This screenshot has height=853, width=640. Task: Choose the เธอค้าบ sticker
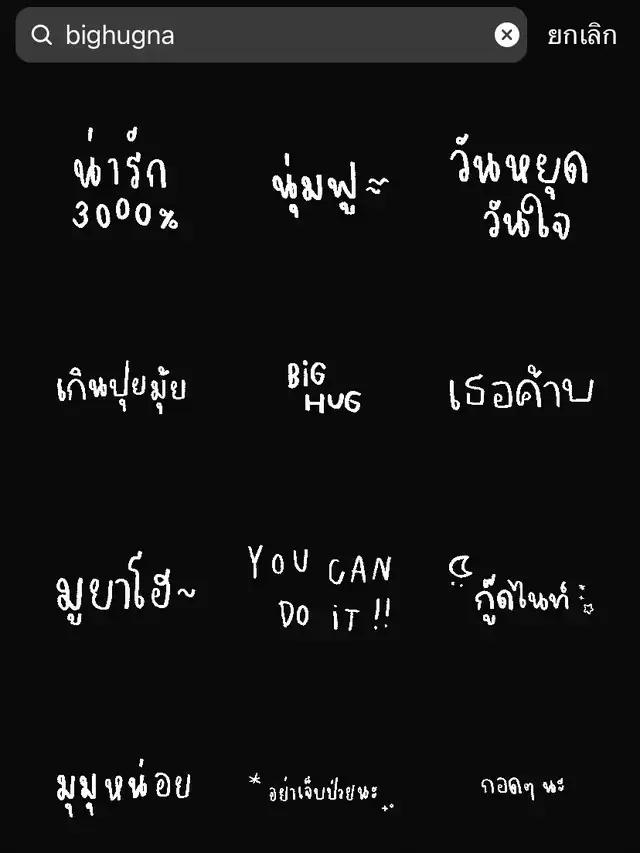click(x=520, y=390)
